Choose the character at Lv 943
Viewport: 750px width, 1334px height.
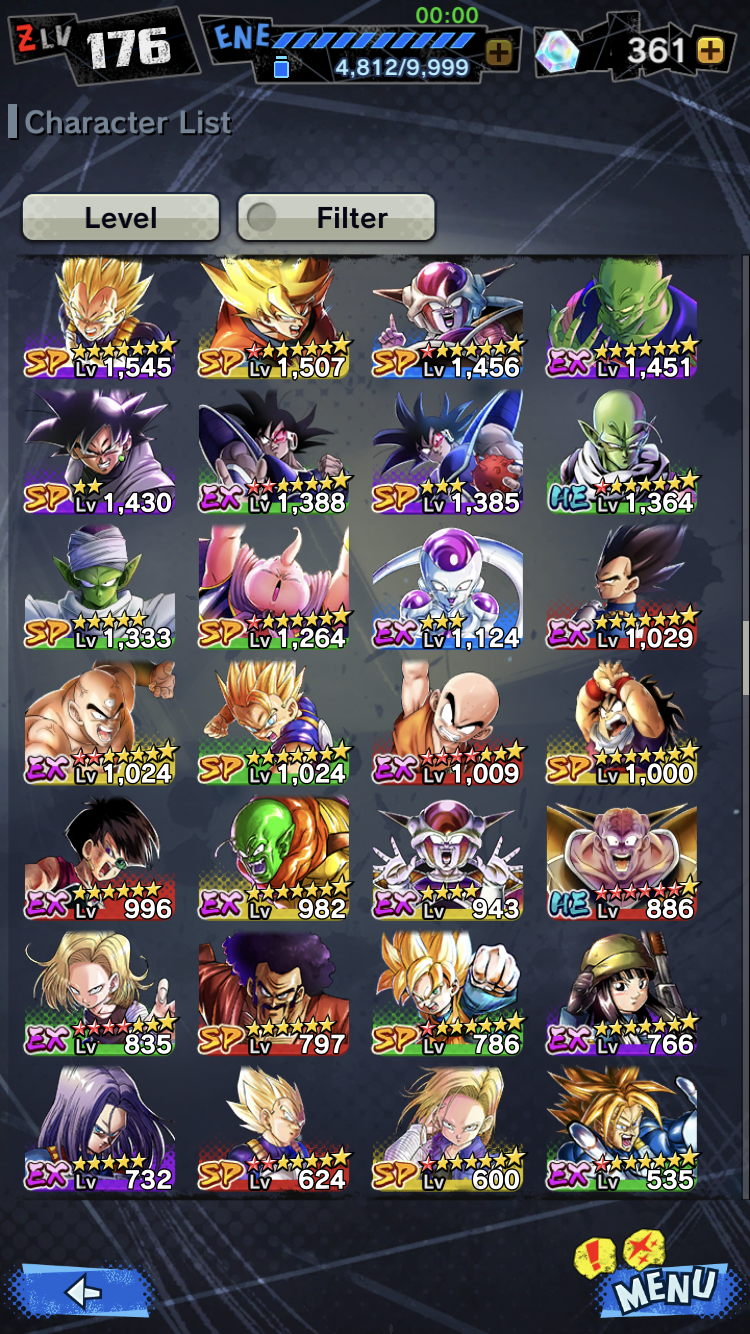point(448,860)
